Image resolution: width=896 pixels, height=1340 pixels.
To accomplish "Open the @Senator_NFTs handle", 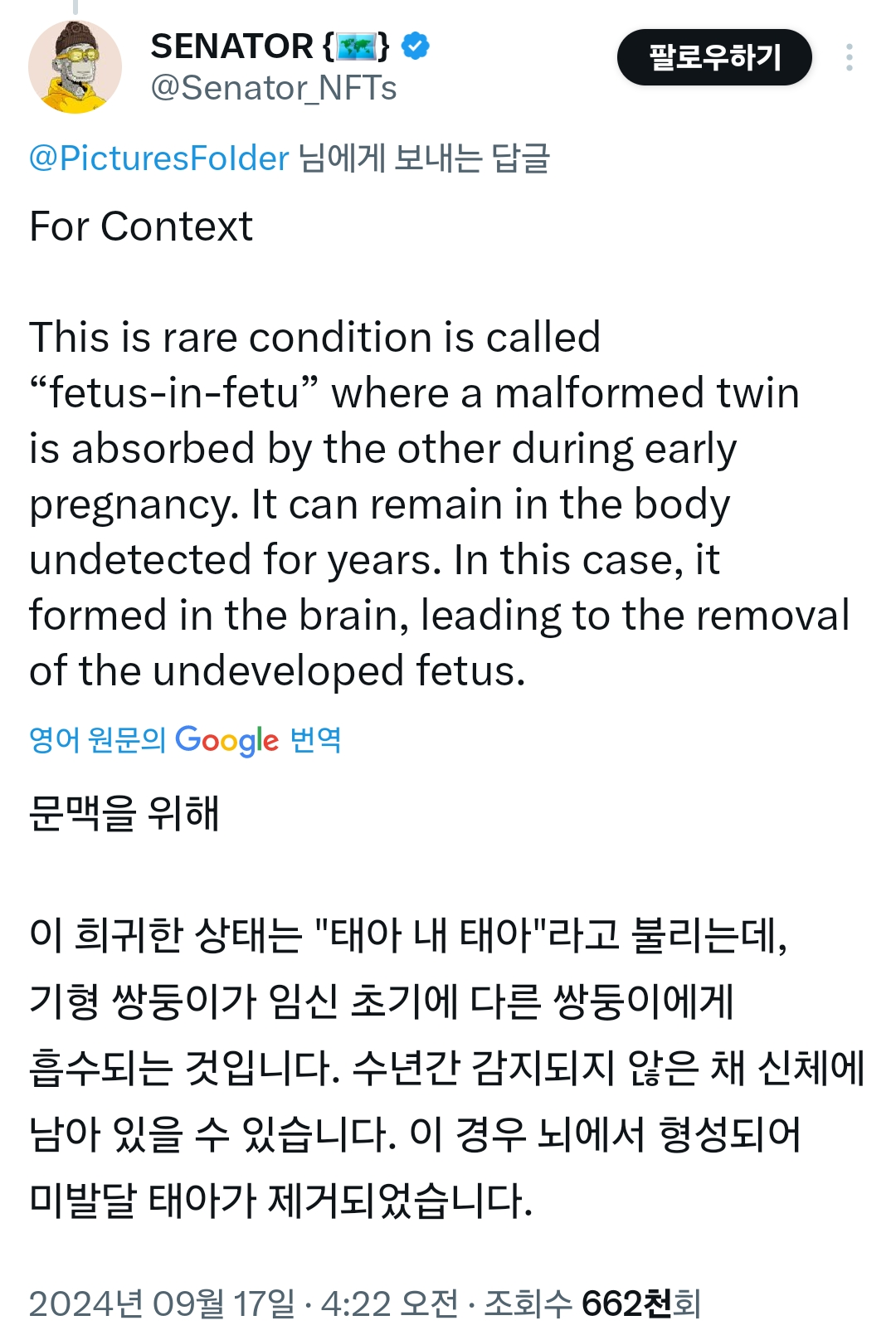I will [x=274, y=88].
